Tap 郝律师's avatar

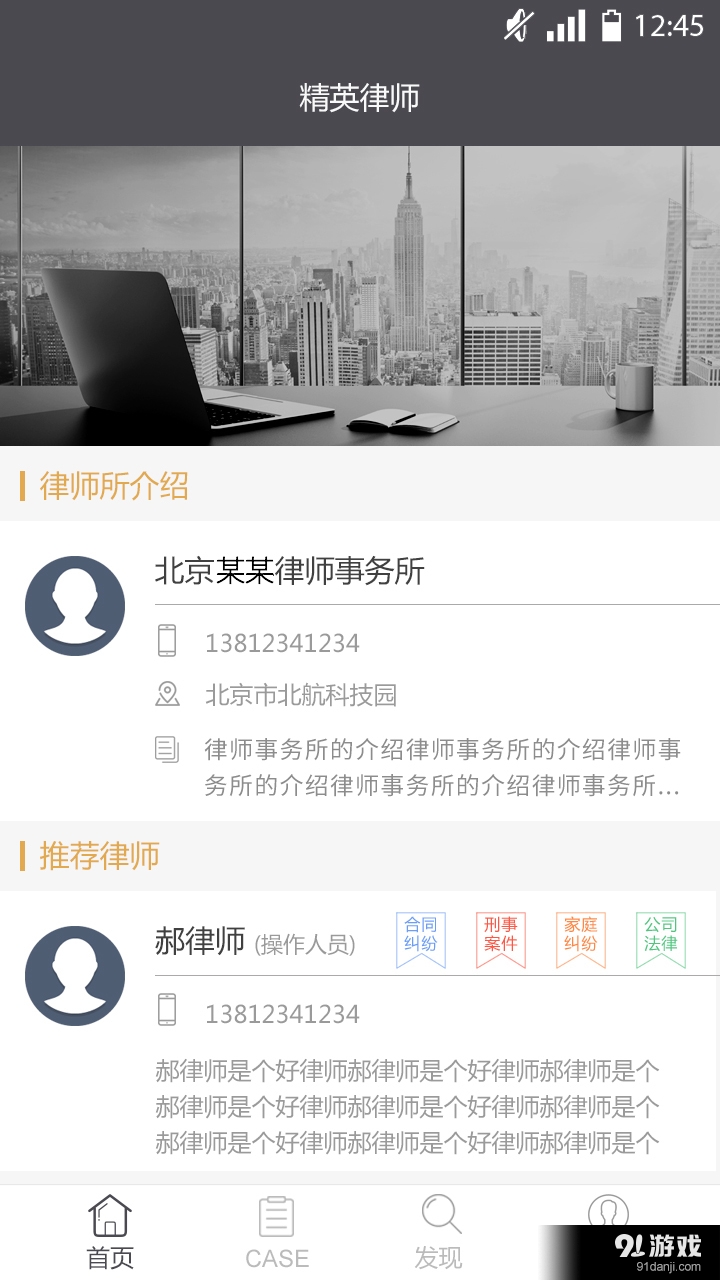(74, 975)
